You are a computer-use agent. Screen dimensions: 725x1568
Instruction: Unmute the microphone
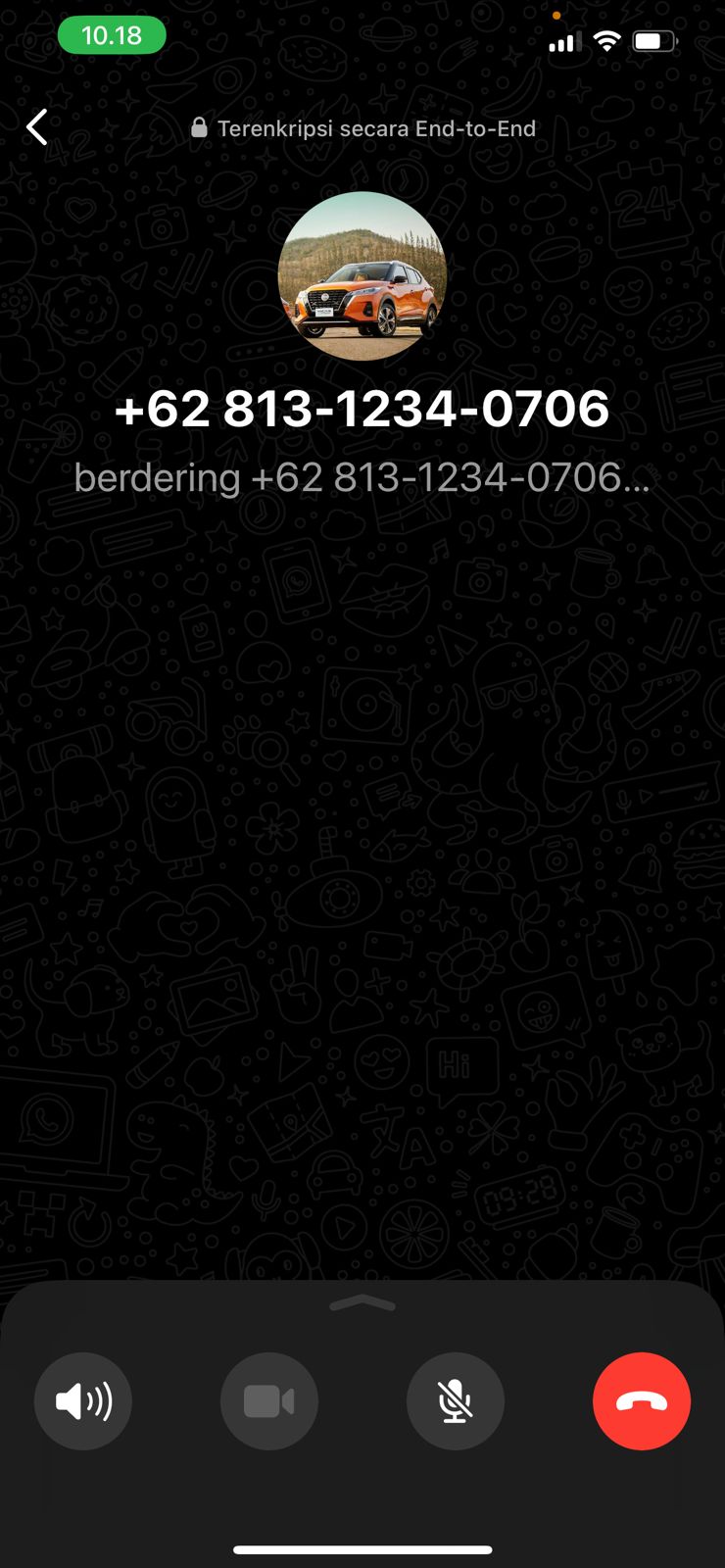pos(456,1401)
